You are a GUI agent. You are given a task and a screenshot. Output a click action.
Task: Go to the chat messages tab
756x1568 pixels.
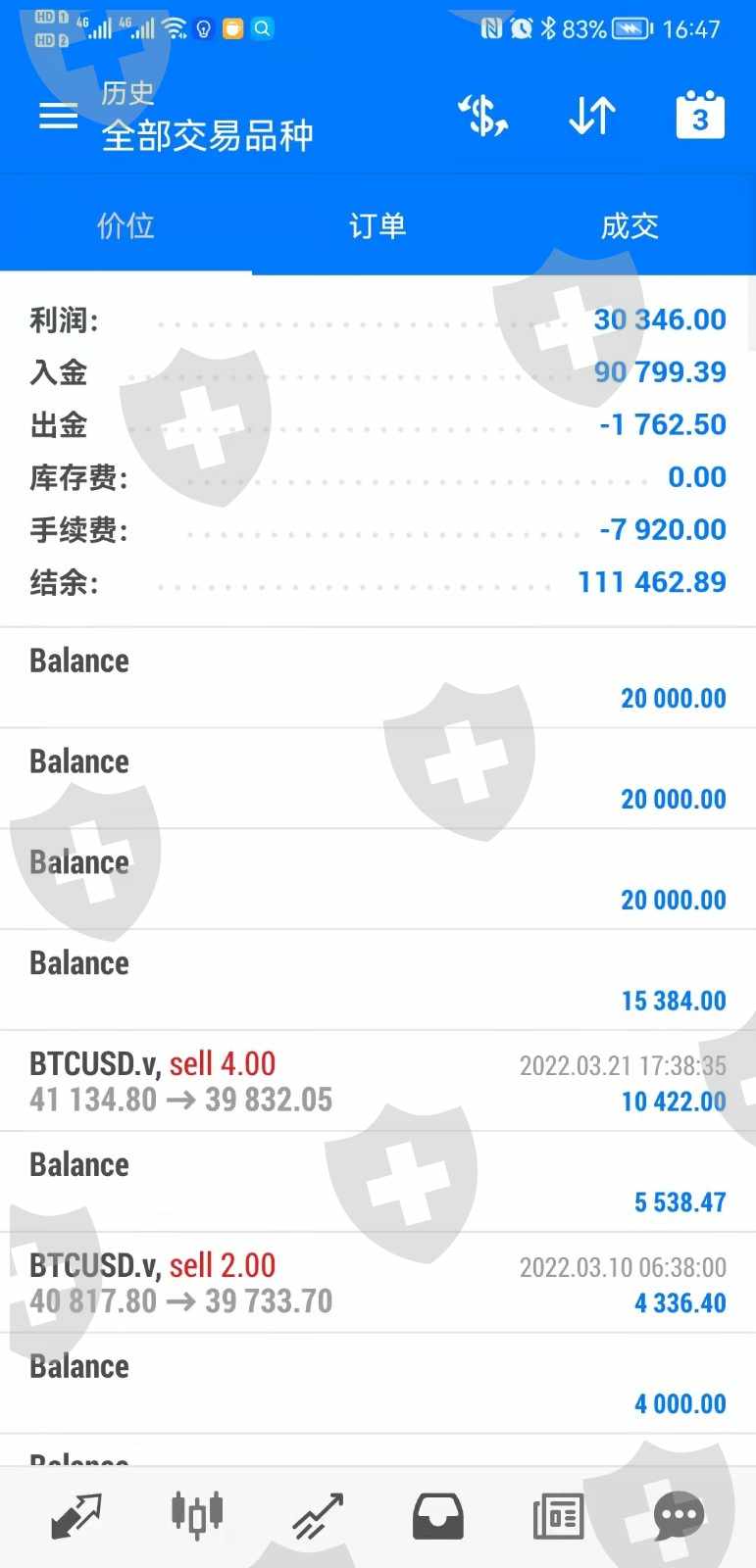(679, 1516)
